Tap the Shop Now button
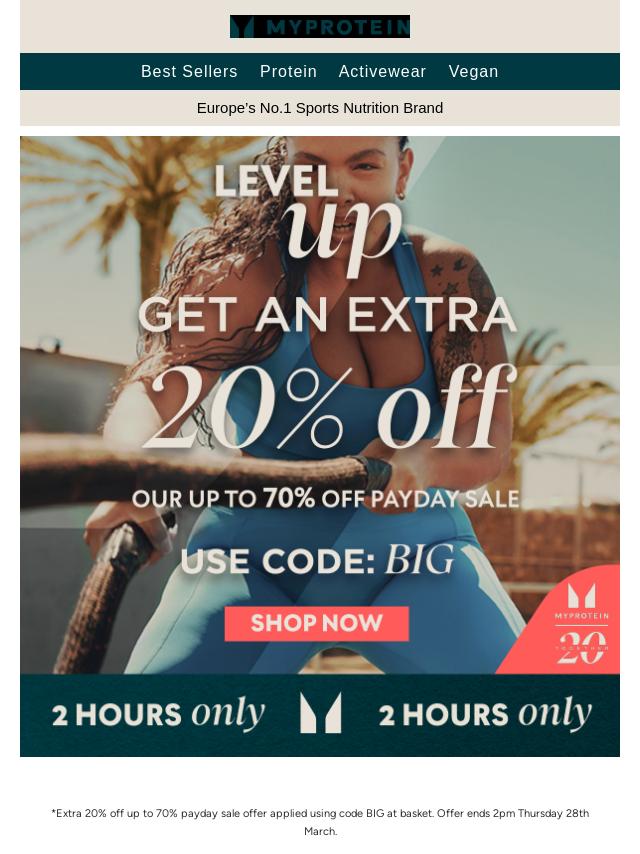The image size is (640, 854). [316, 623]
